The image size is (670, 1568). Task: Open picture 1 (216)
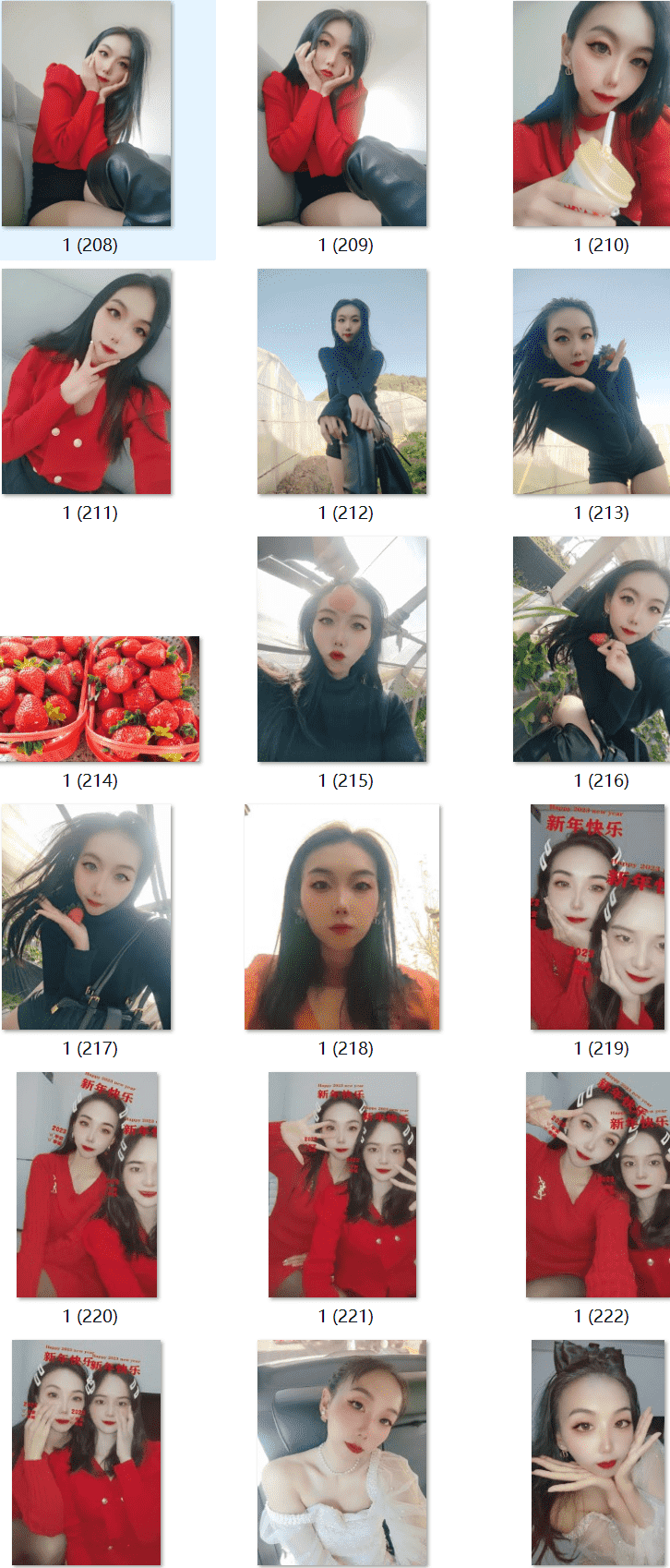click(592, 649)
